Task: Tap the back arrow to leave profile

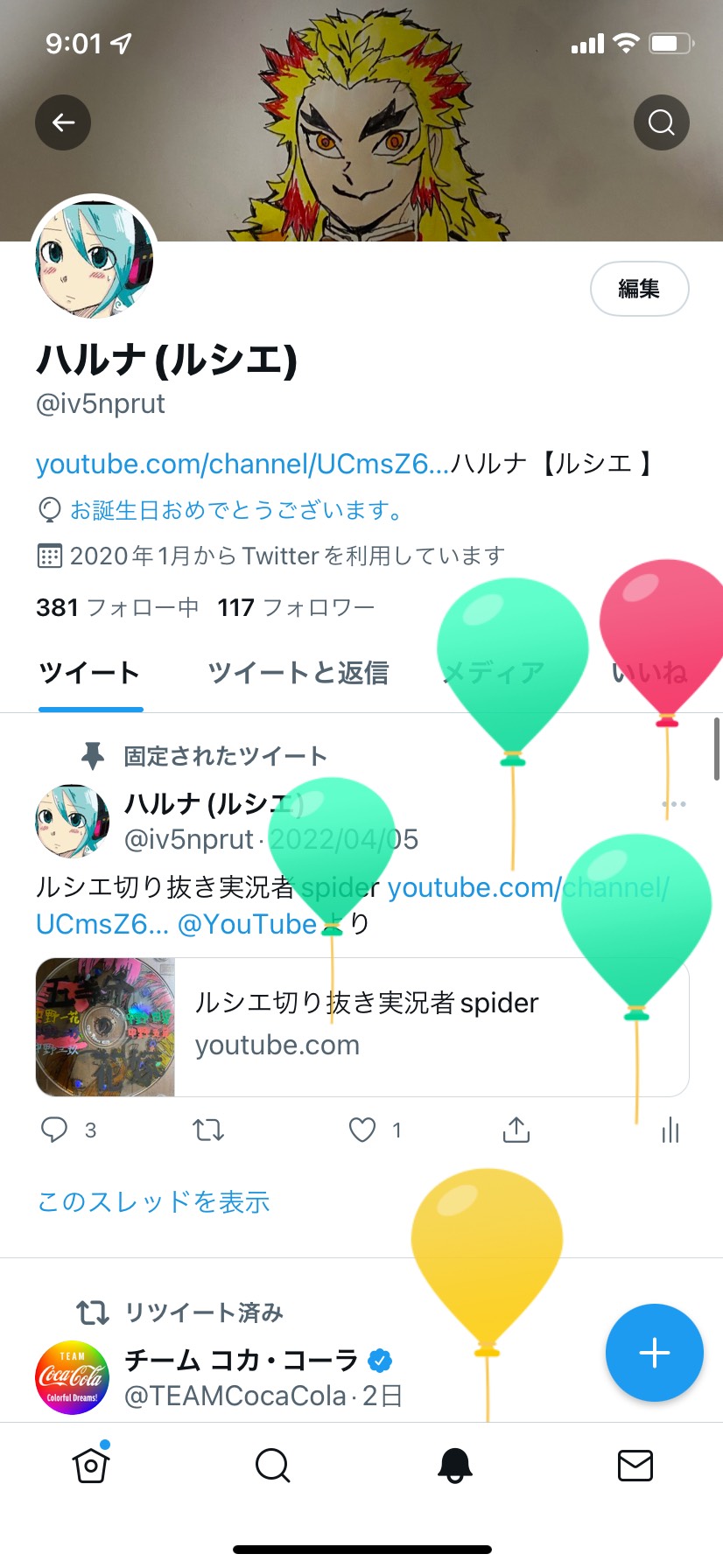Action: click(62, 122)
